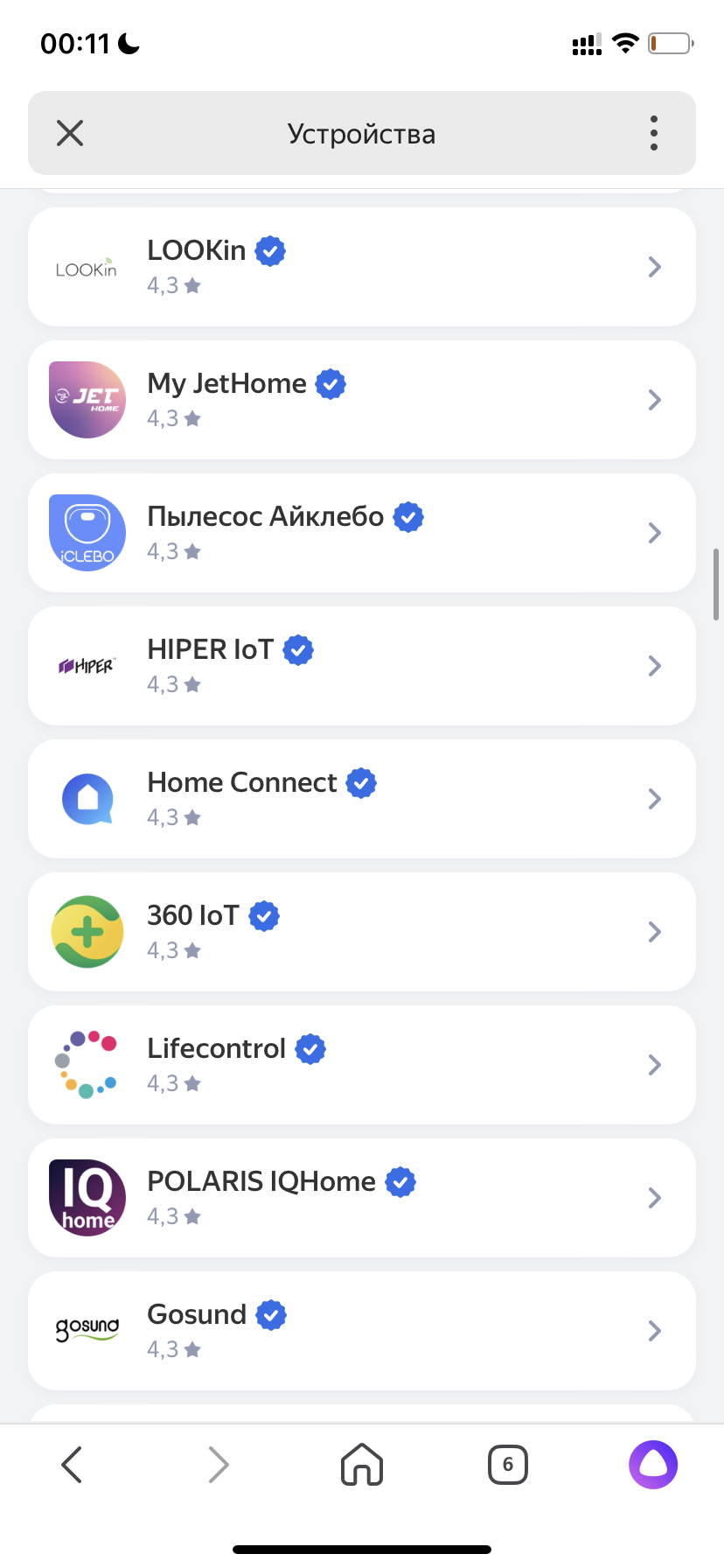Open the tabs switcher showing 6
Screen dimensions: 724x1568
tap(507, 1464)
